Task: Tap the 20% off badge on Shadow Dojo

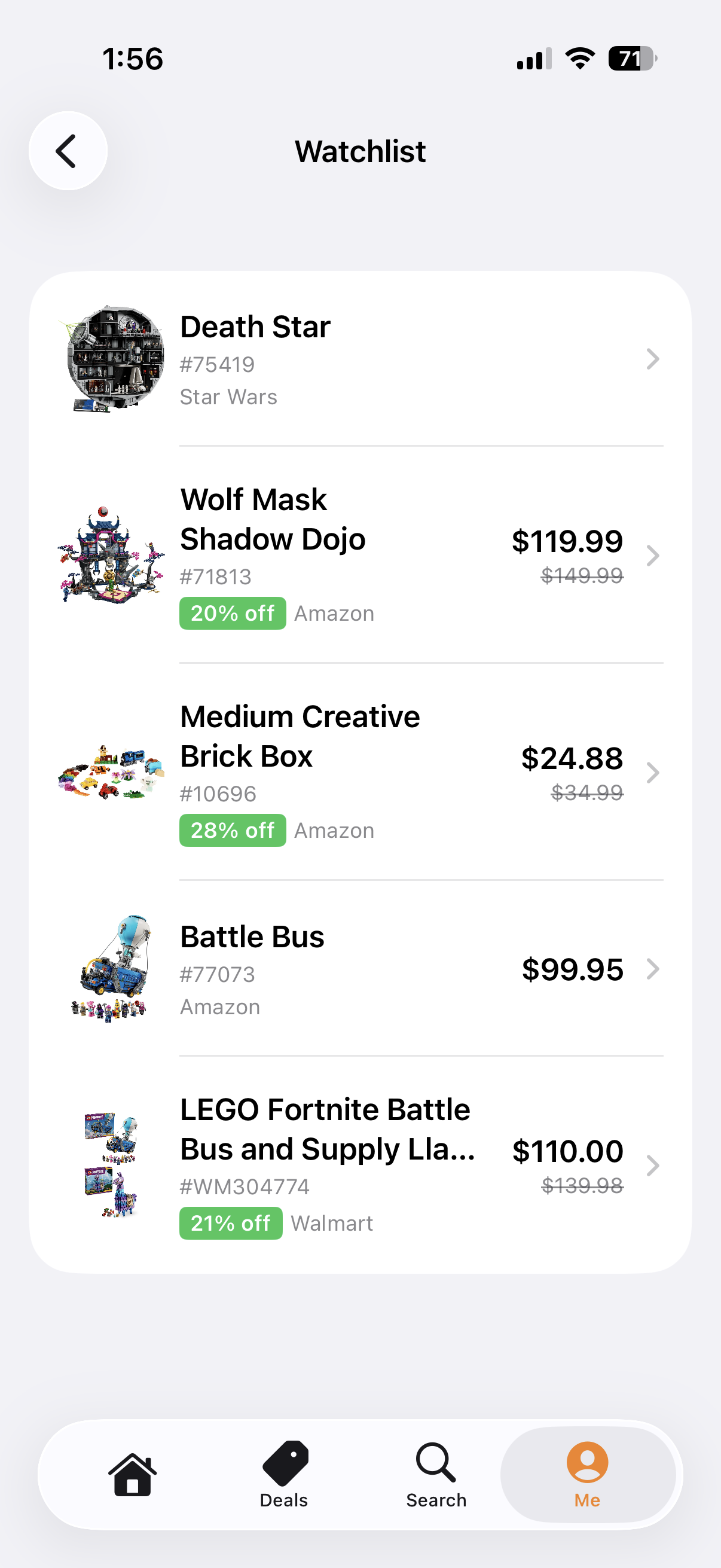Action: tap(233, 614)
